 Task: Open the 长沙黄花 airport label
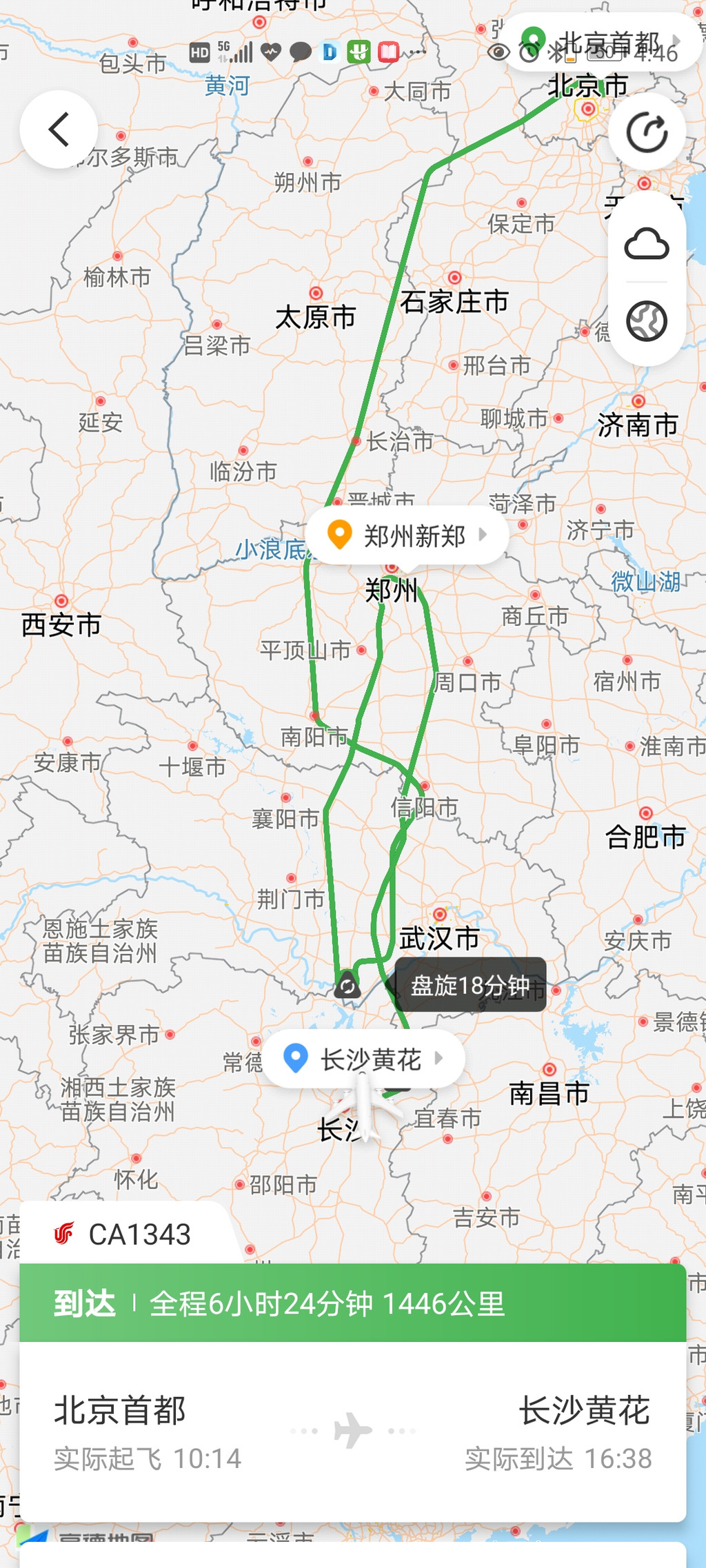point(364,1059)
